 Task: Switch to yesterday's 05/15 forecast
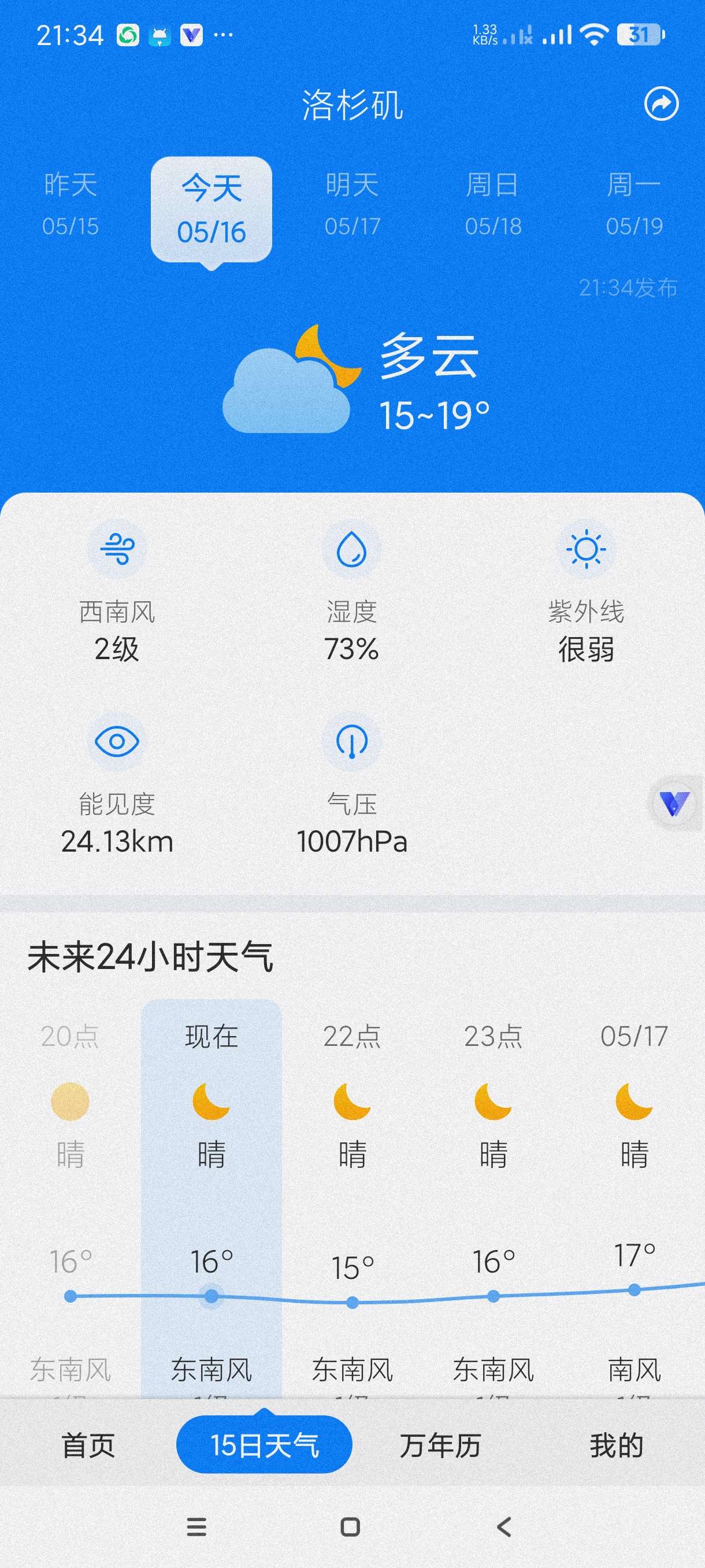pos(70,204)
